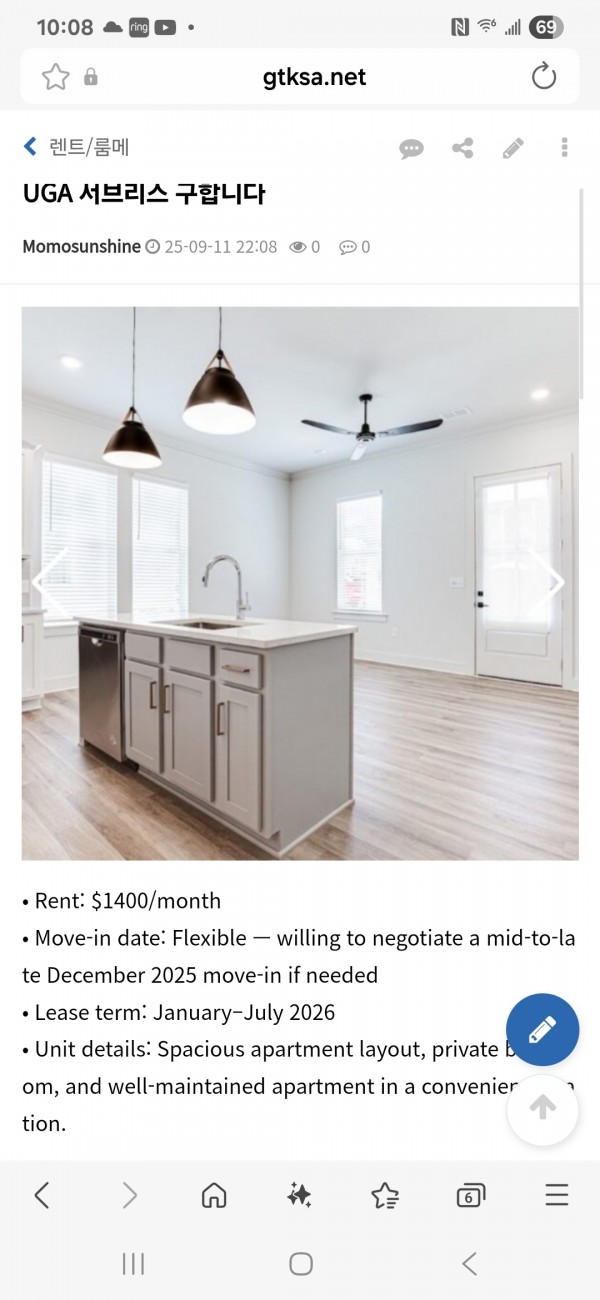Reload the gtksa.net page
Viewport: 600px width, 1300px height.
pos(544,76)
